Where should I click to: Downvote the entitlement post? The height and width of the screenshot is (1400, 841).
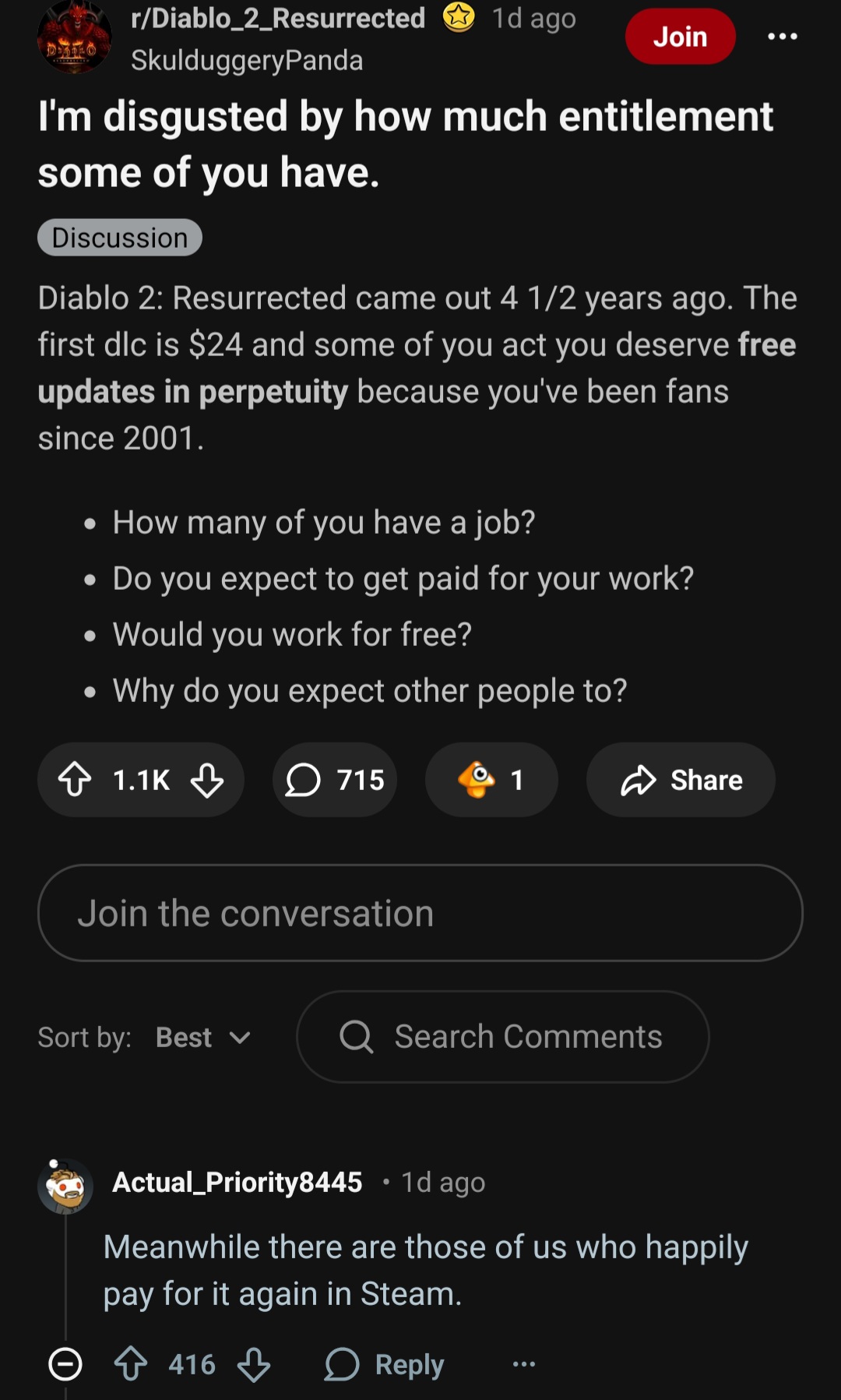pyautogui.click(x=207, y=780)
